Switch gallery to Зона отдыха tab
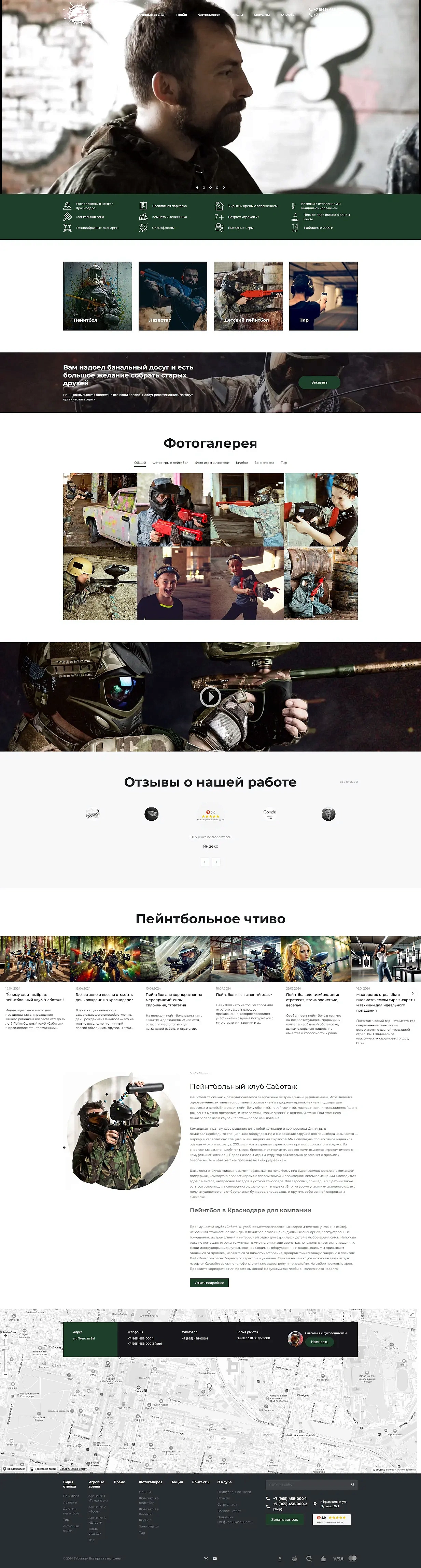421x1568 pixels. coord(264,463)
